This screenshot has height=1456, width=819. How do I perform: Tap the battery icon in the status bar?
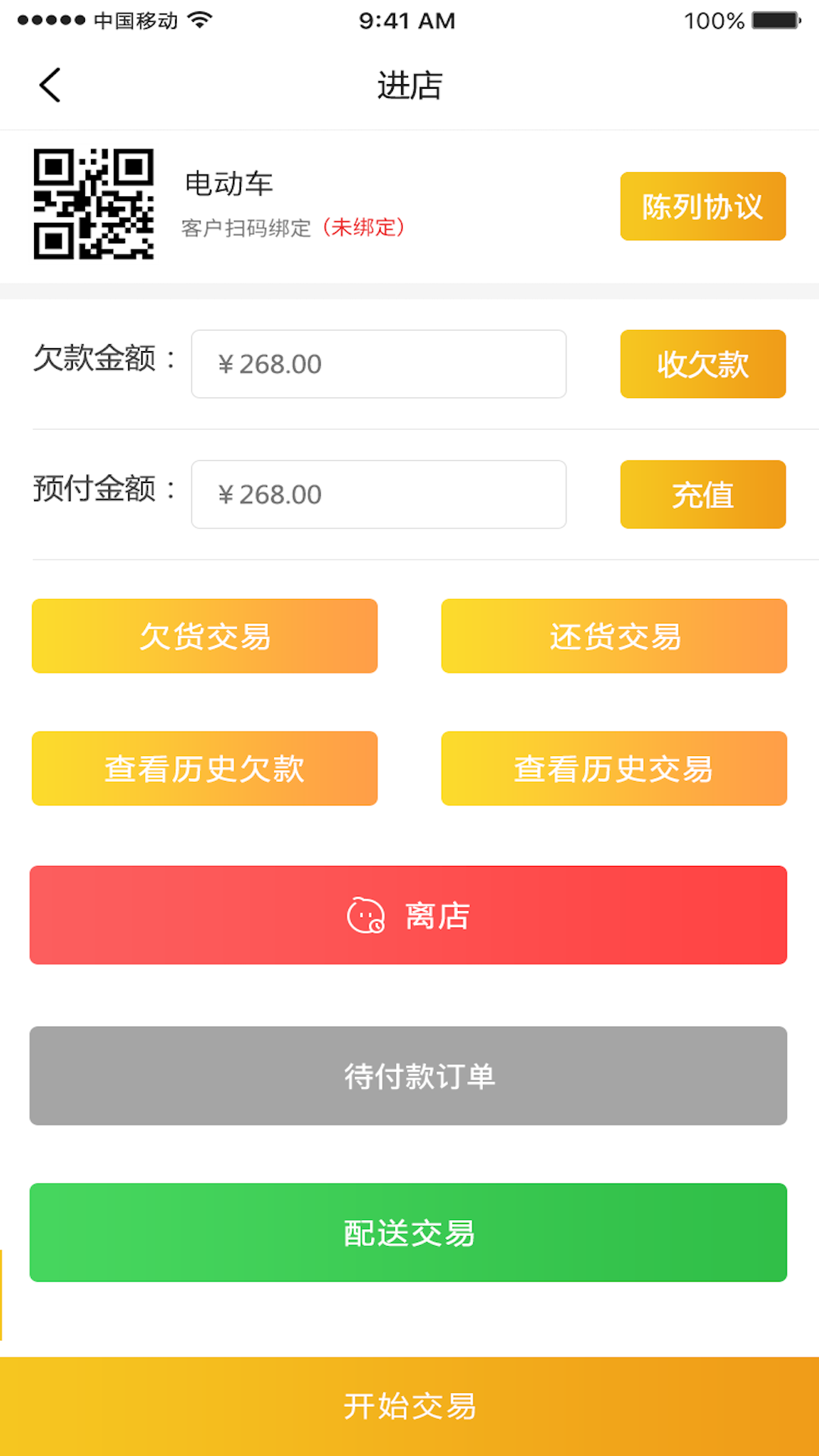(773, 20)
